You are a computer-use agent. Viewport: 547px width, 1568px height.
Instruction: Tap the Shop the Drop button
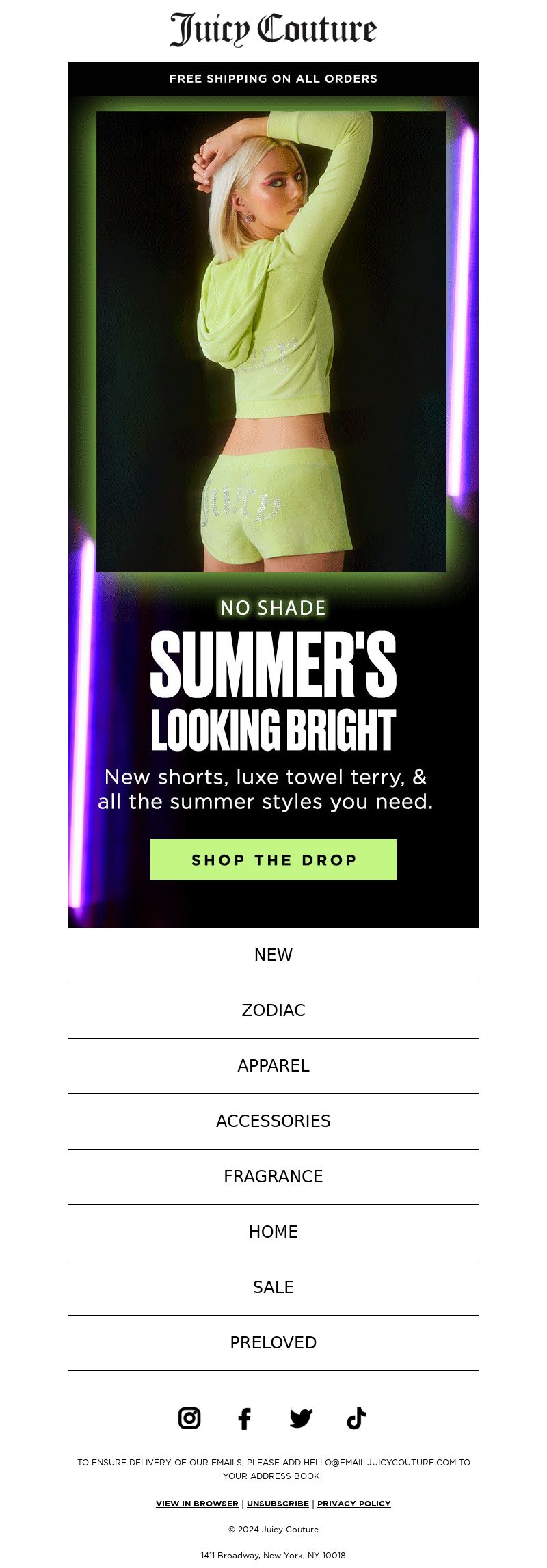tap(273, 860)
